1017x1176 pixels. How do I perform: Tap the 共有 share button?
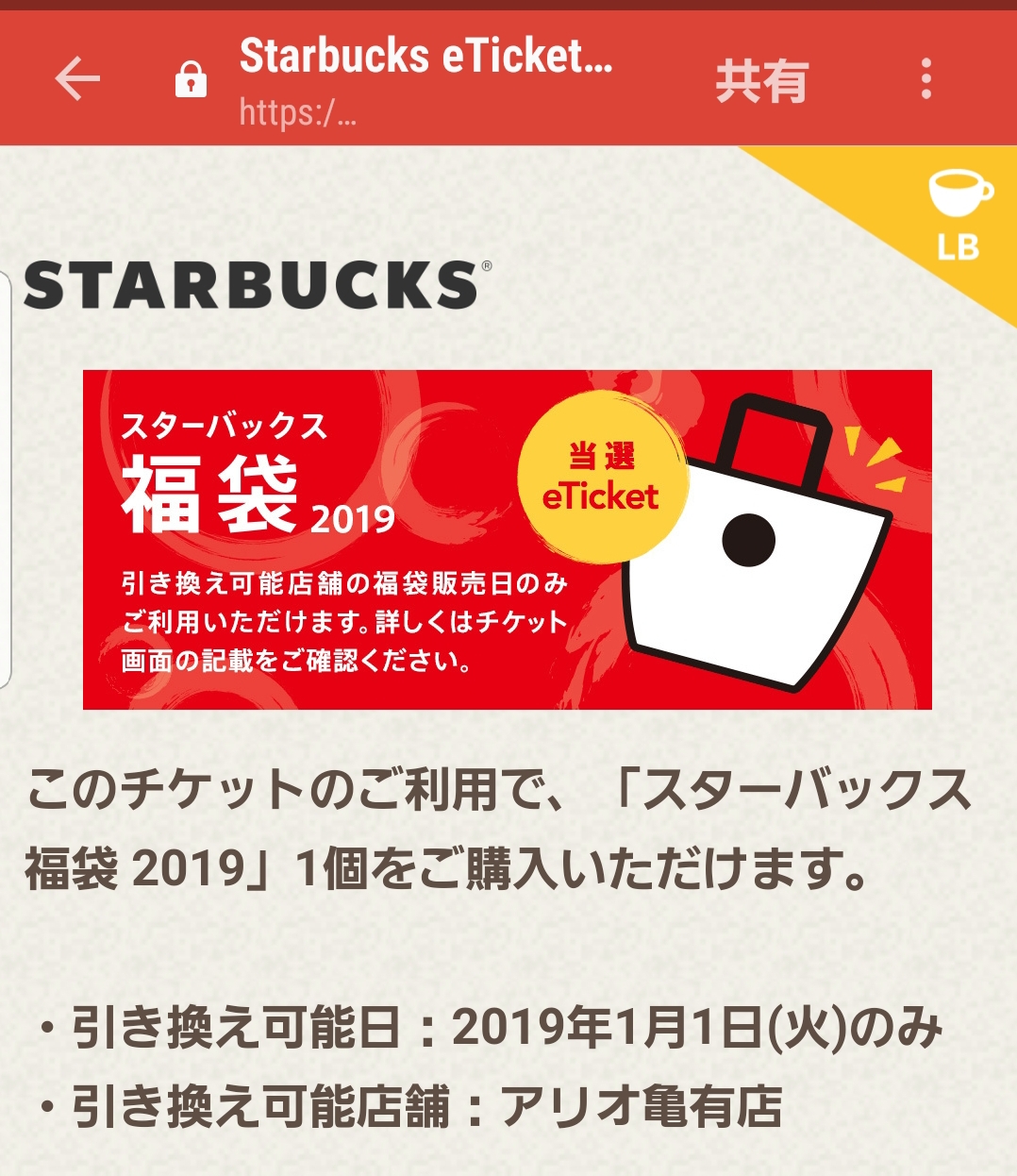point(761,81)
